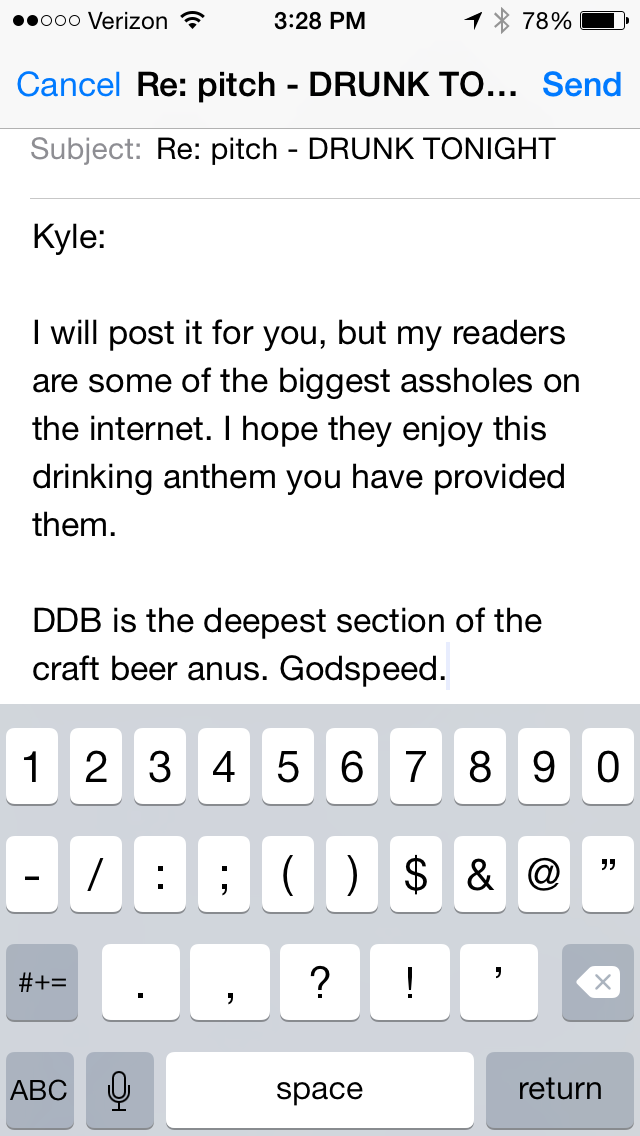Show more symbols with #+= key
The height and width of the screenshot is (1136, 640).
click(x=42, y=982)
